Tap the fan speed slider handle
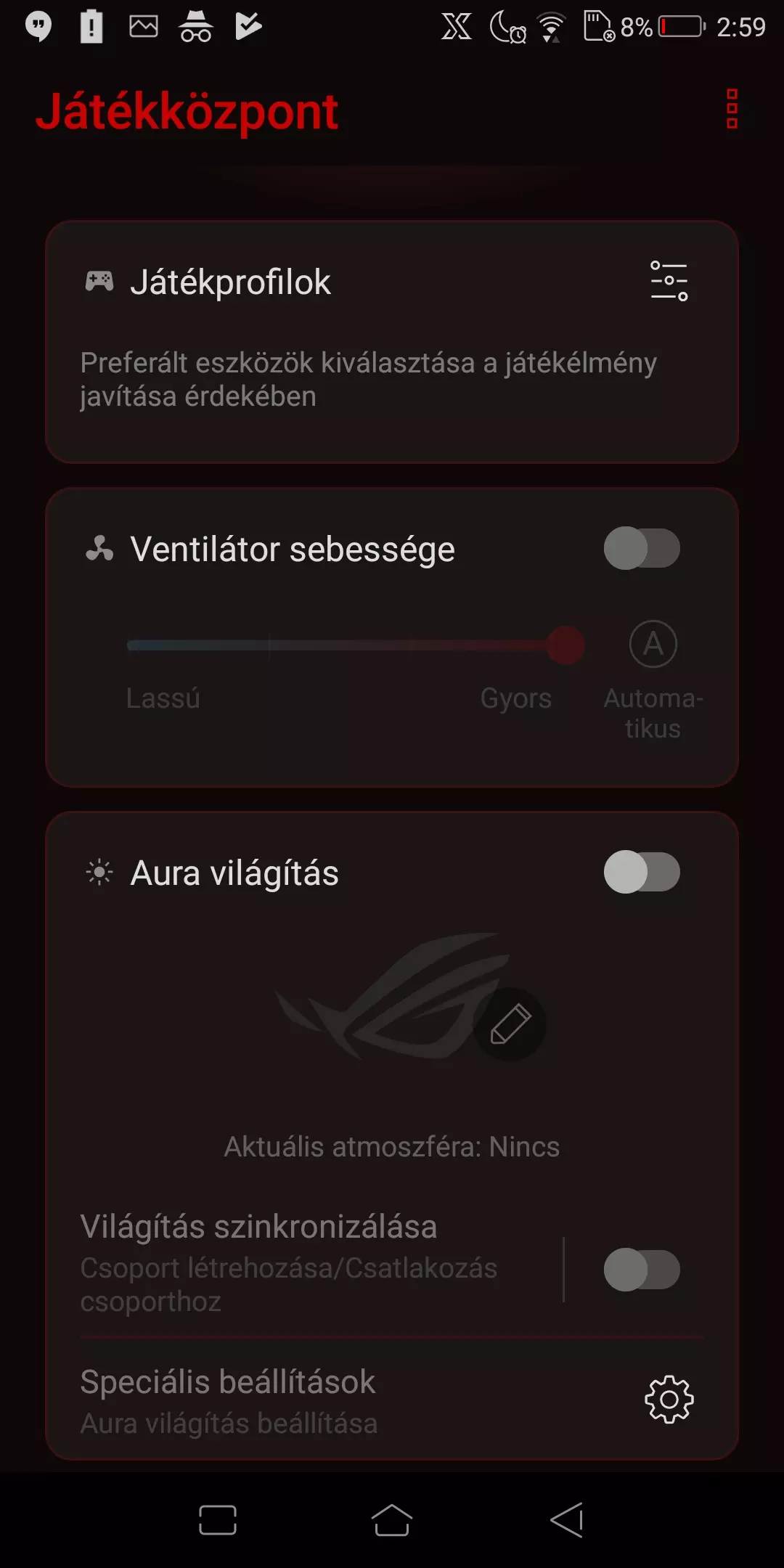The width and height of the screenshot is (784, 1568). 566,645
